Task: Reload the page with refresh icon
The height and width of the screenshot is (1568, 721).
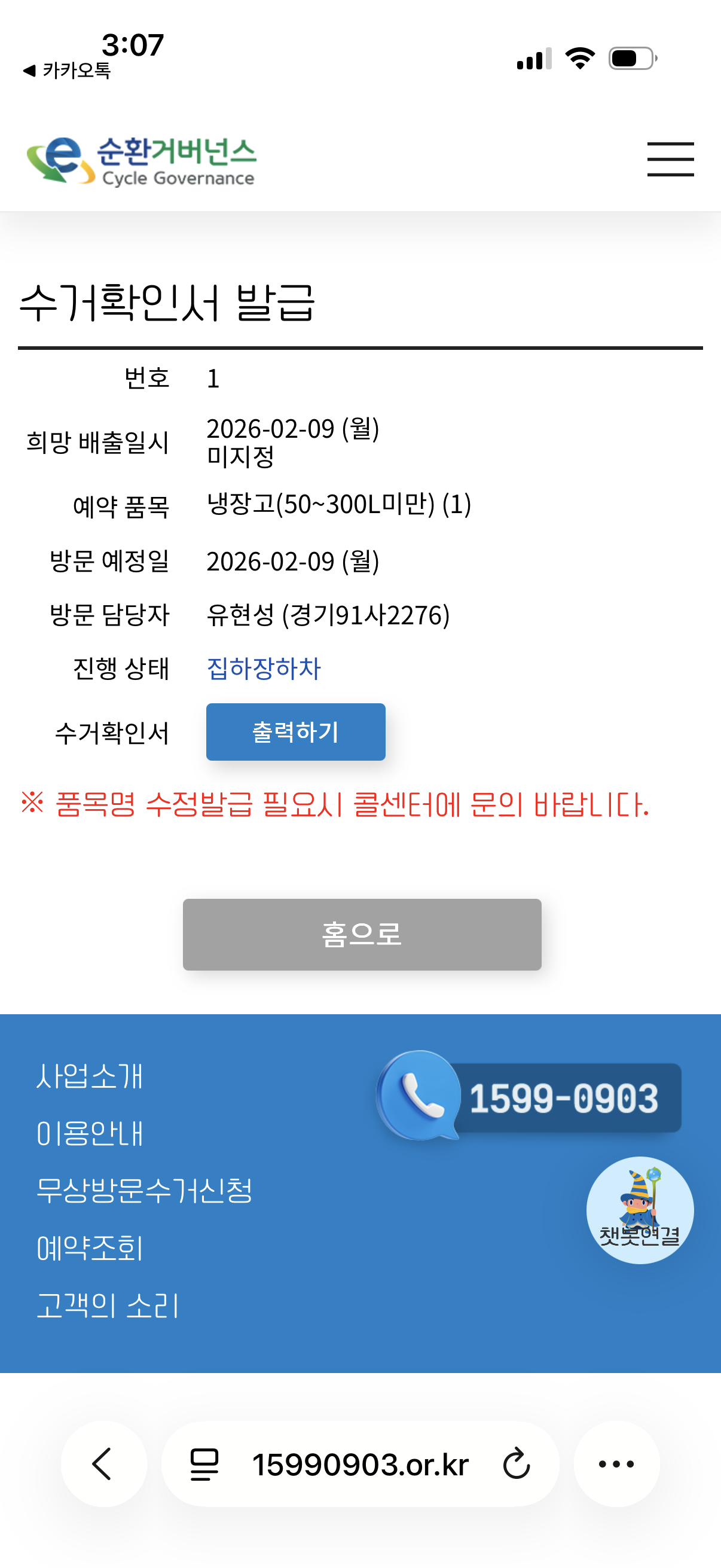Action: 517,1463
